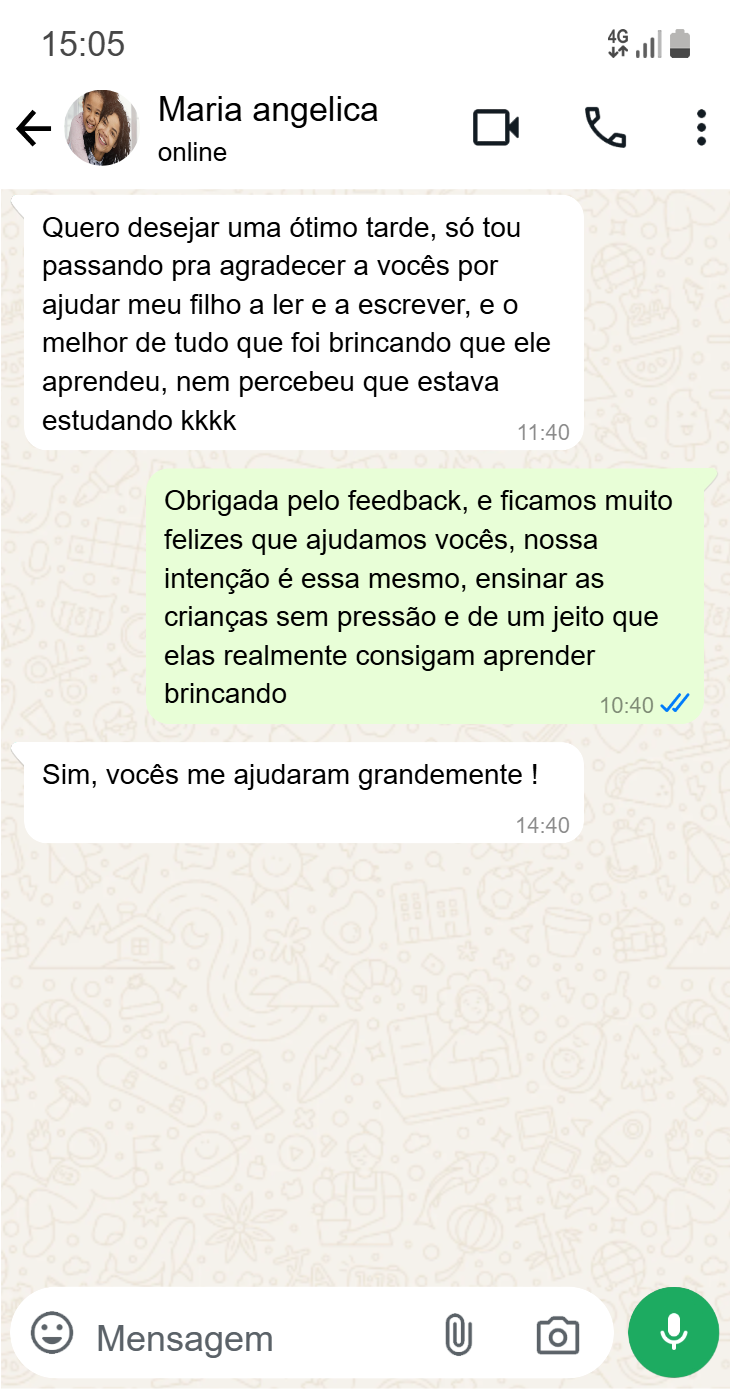Tap the green microphone button
Screen dimensions: 730x1390
[x=673, y=1332]
